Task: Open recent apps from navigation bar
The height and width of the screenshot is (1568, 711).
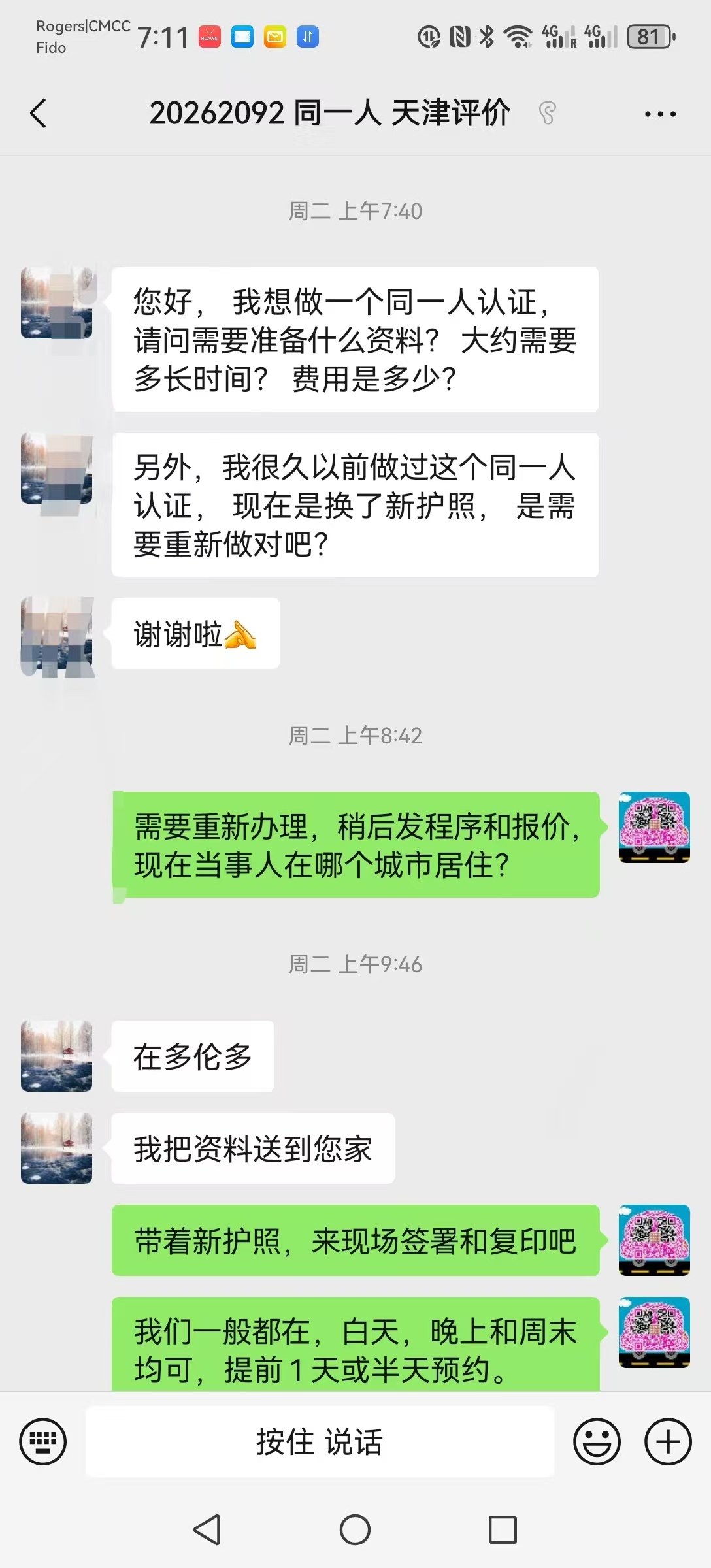Action: 503,1530
